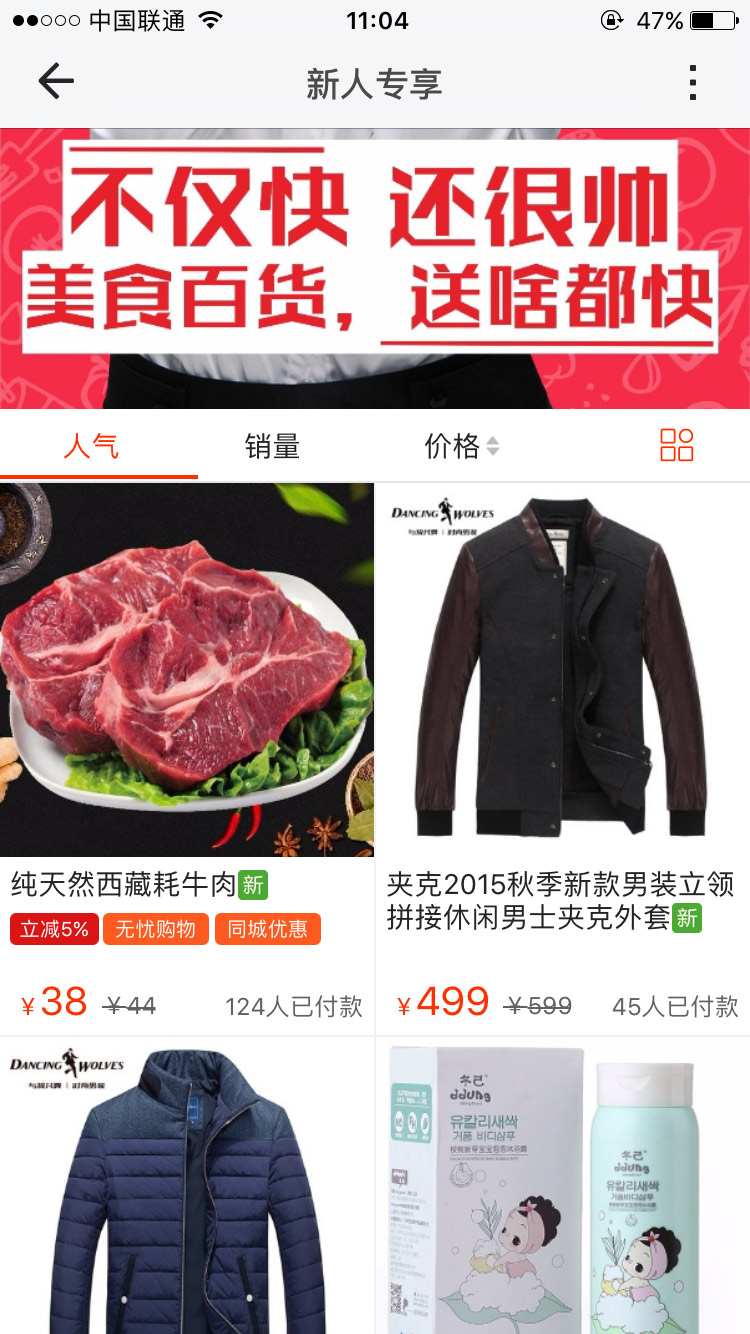Screen dimensions: 750x1334
Task: Sort products by 价格
Action: pyautogui.click(x=461, y=446)
